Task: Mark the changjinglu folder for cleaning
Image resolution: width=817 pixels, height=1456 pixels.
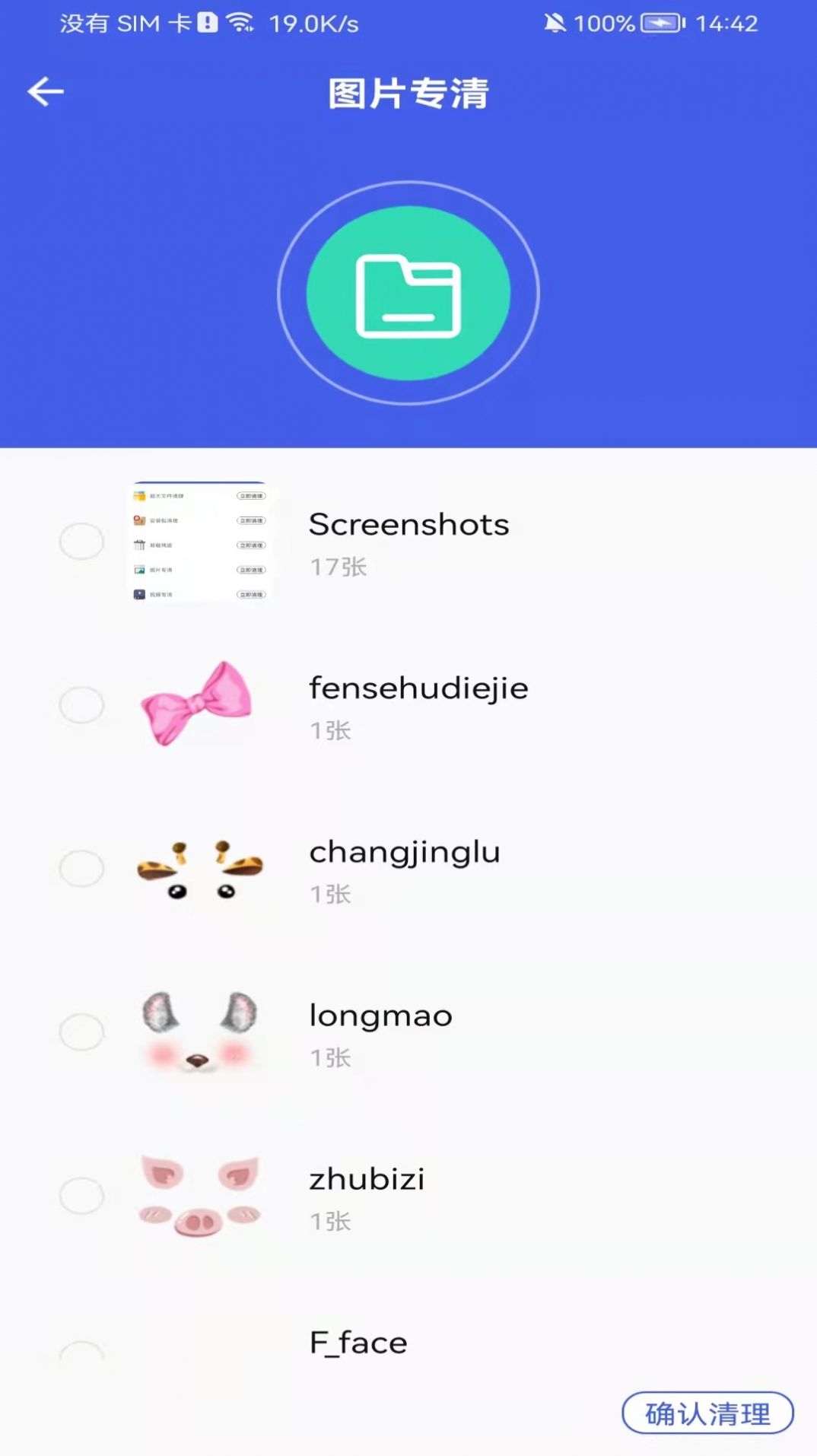Action: click(x=81, y=869)
